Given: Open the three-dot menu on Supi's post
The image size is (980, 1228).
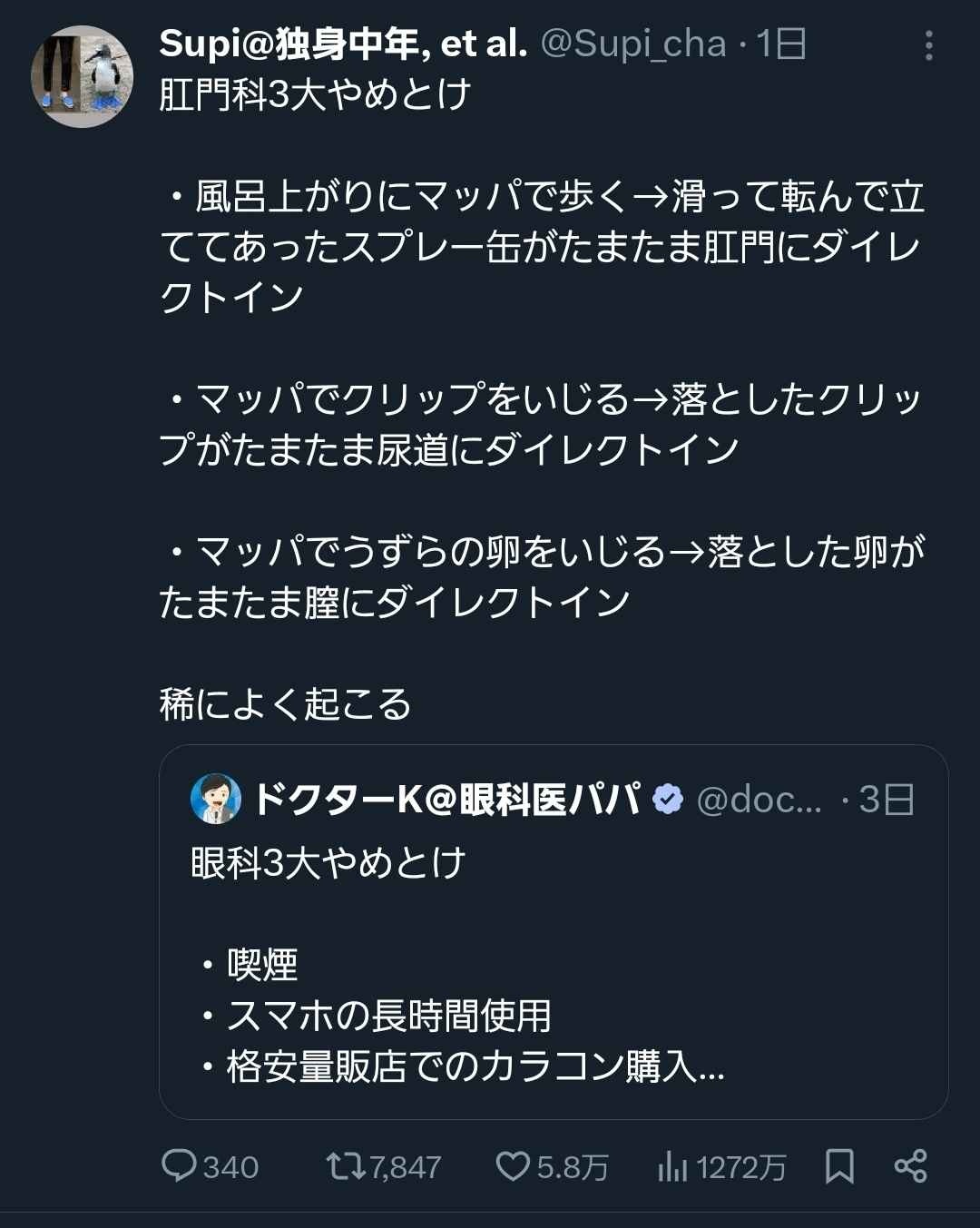Looking at the screenshot, I should pyautogui.click(x=928, y=45).
